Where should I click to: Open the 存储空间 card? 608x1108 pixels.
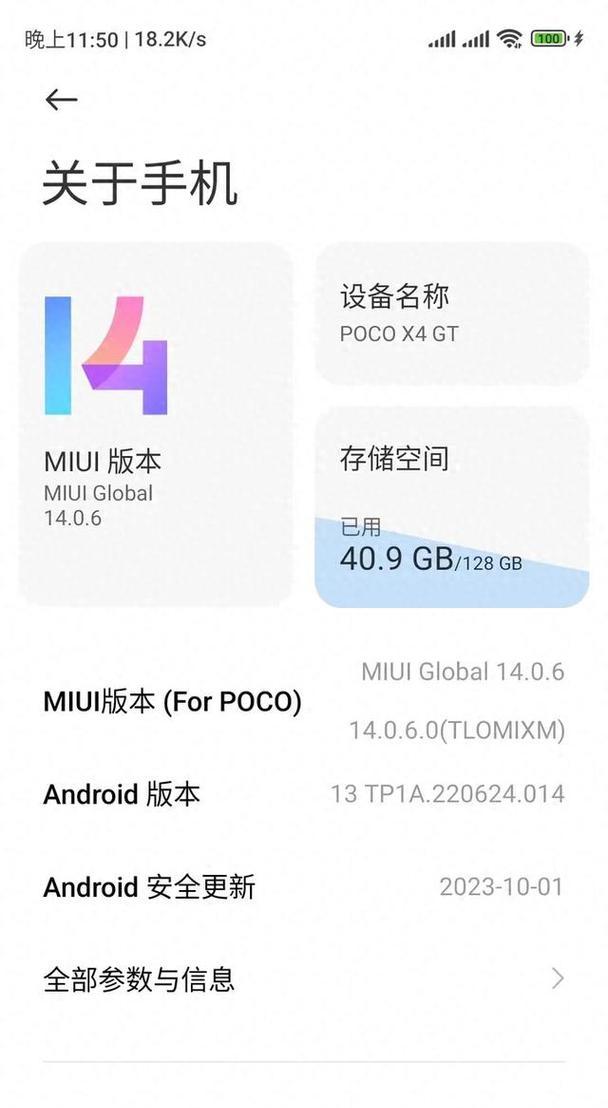pyautogui.click(x=452, y=506)
